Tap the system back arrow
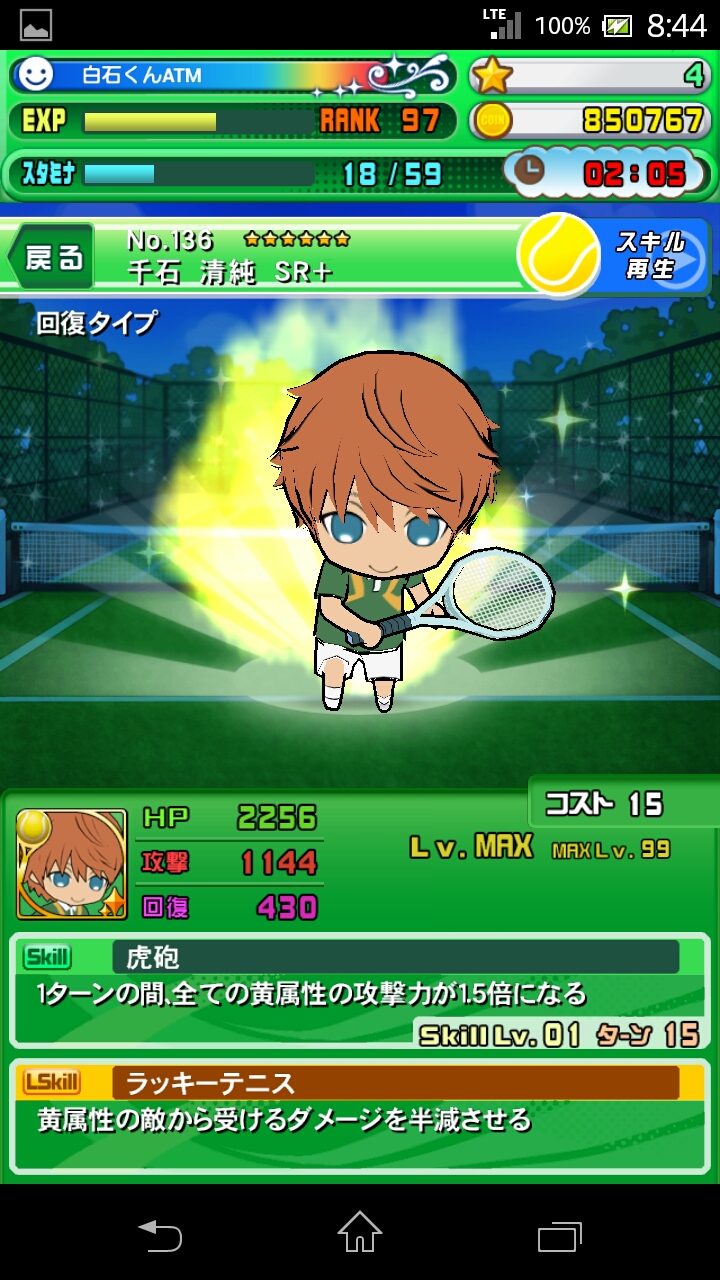This screenshot has height=1280, width=720. pyautogui.click(x=160, y=1234)
